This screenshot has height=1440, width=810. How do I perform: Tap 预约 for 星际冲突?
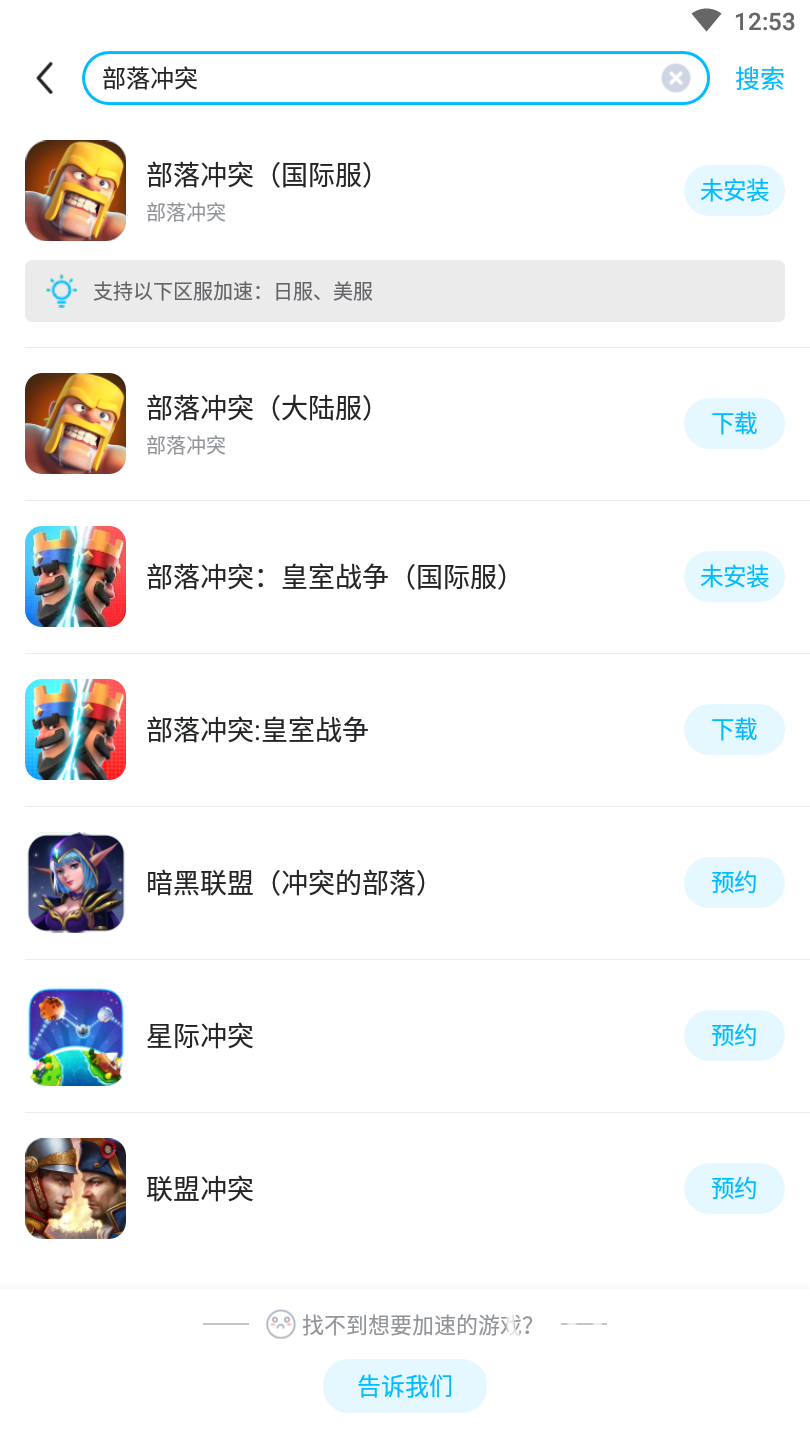click(734, 1036)
